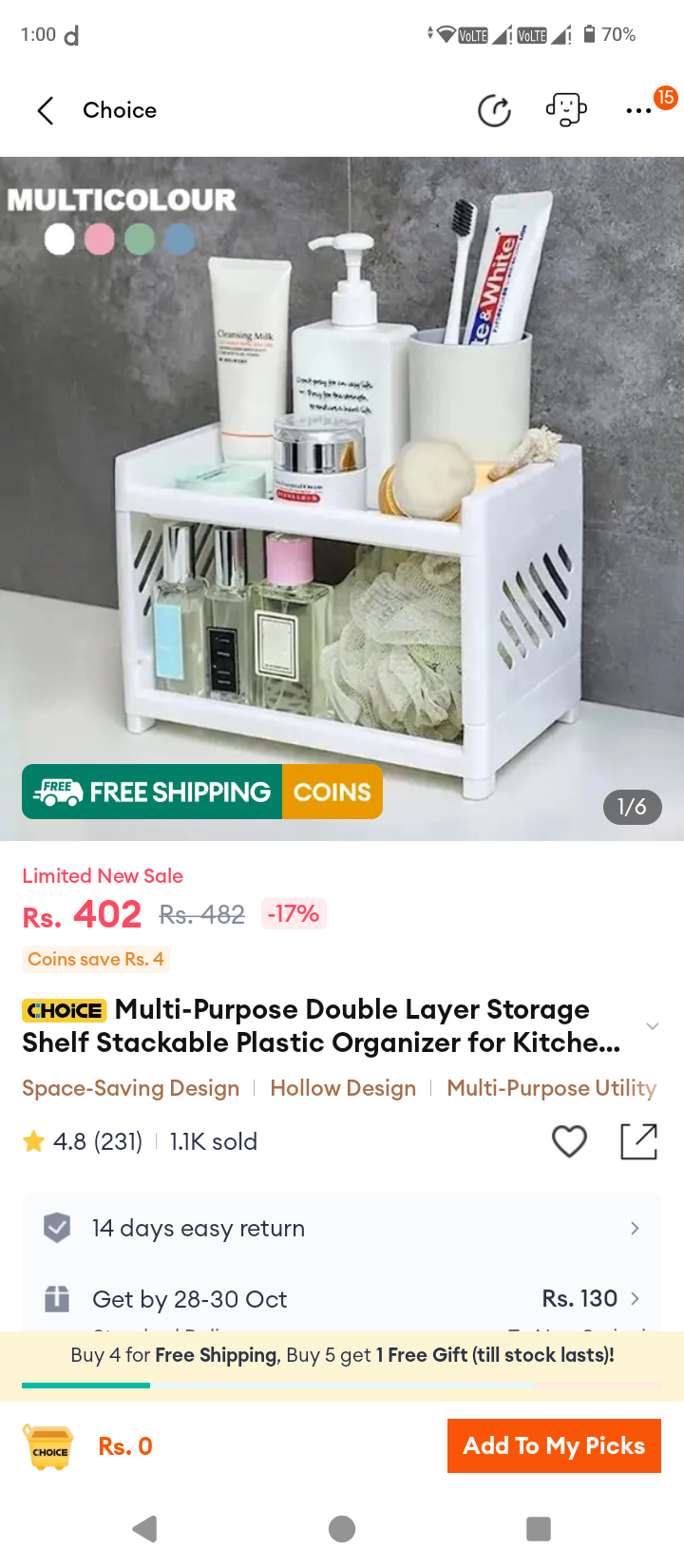Tap the Space-Saving Design tag
The width and height of the screenshot is (684, 1568).
click(x=131, y=1088)
